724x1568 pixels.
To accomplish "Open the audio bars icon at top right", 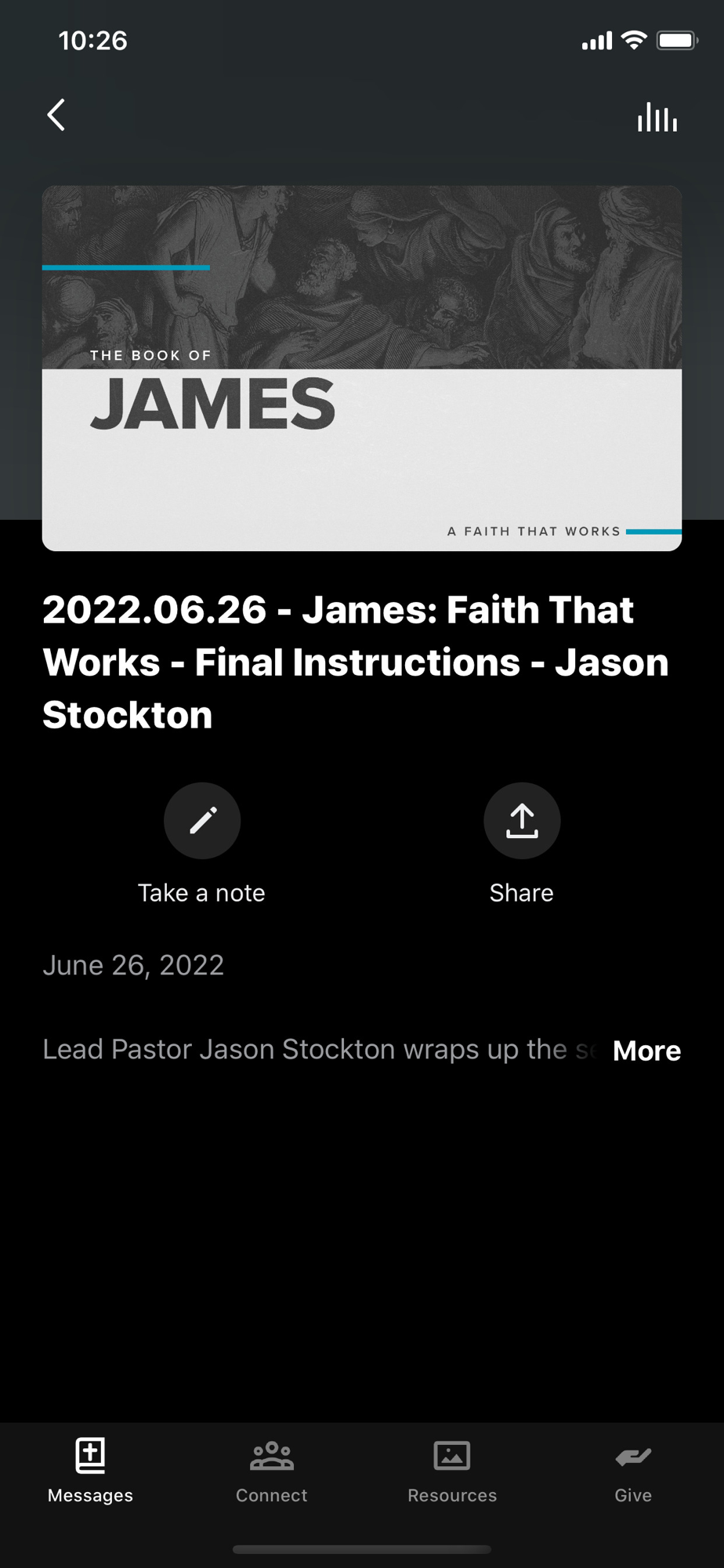I will coord(657,117).
